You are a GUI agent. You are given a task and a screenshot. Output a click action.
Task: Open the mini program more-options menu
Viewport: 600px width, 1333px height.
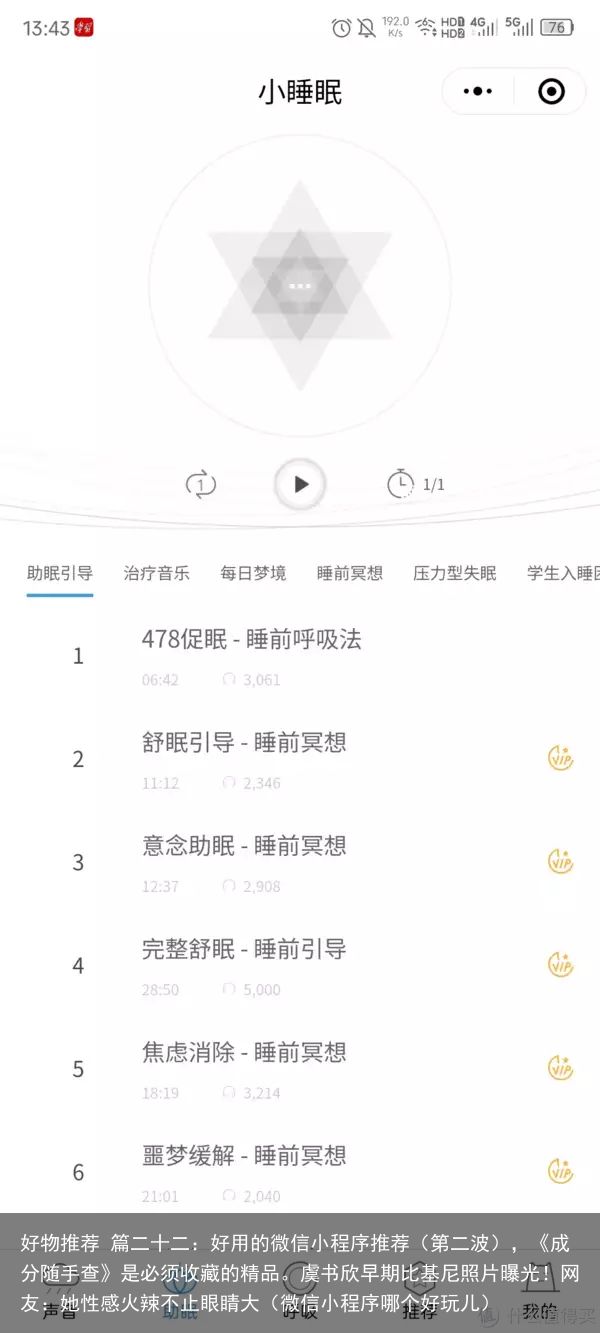[478, 92]
